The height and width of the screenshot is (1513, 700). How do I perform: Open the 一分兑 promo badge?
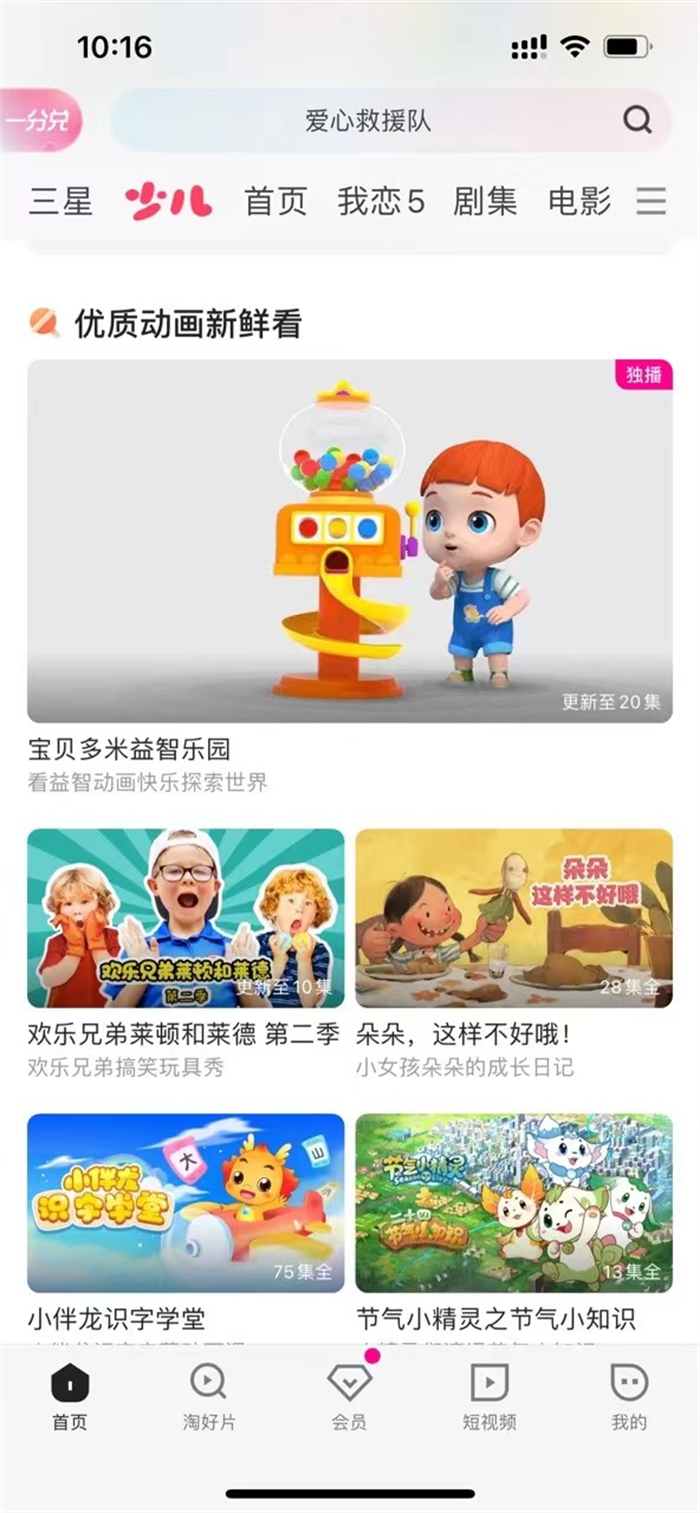click(38, 121)
